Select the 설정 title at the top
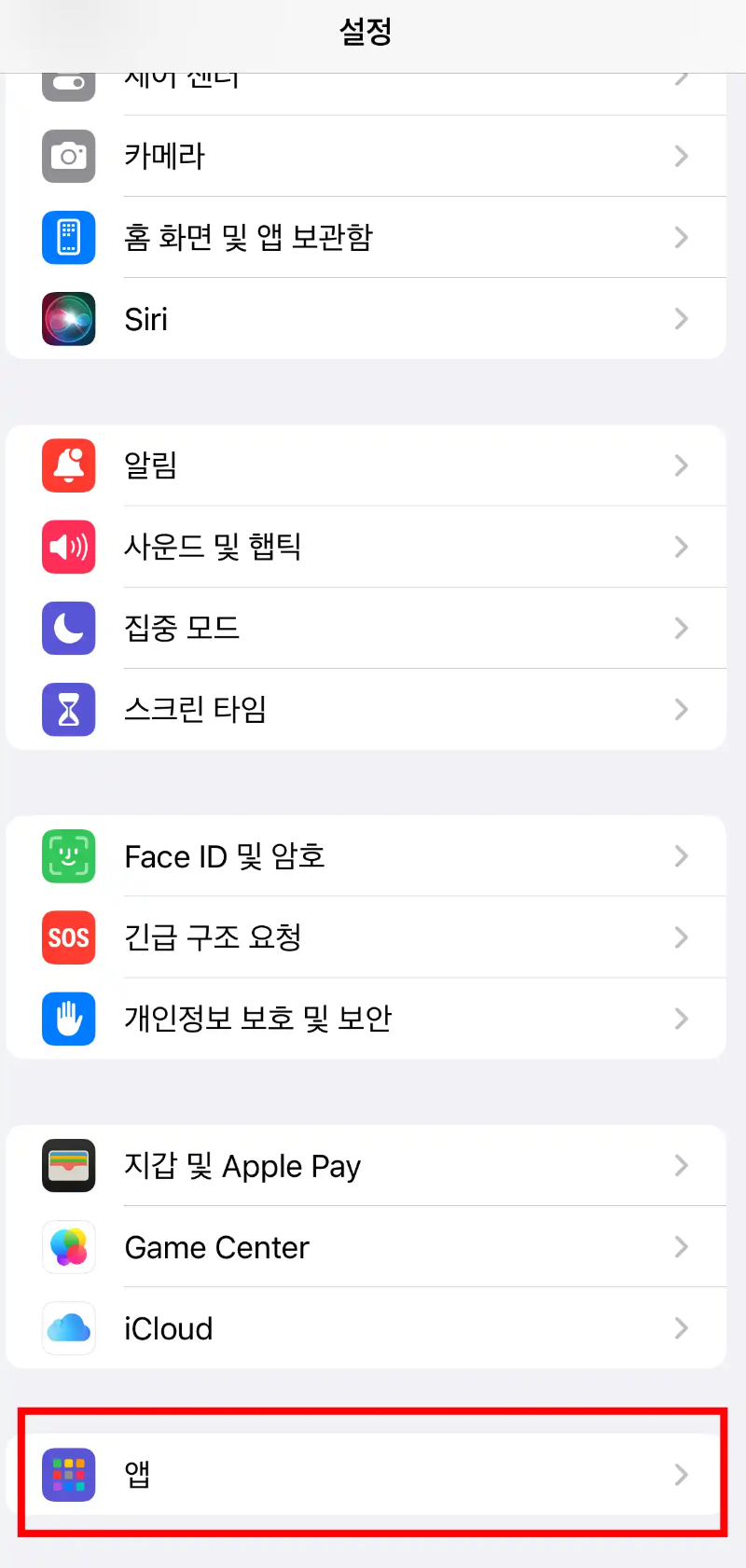The image size is (746, 1568). click(x=366, y=30)
